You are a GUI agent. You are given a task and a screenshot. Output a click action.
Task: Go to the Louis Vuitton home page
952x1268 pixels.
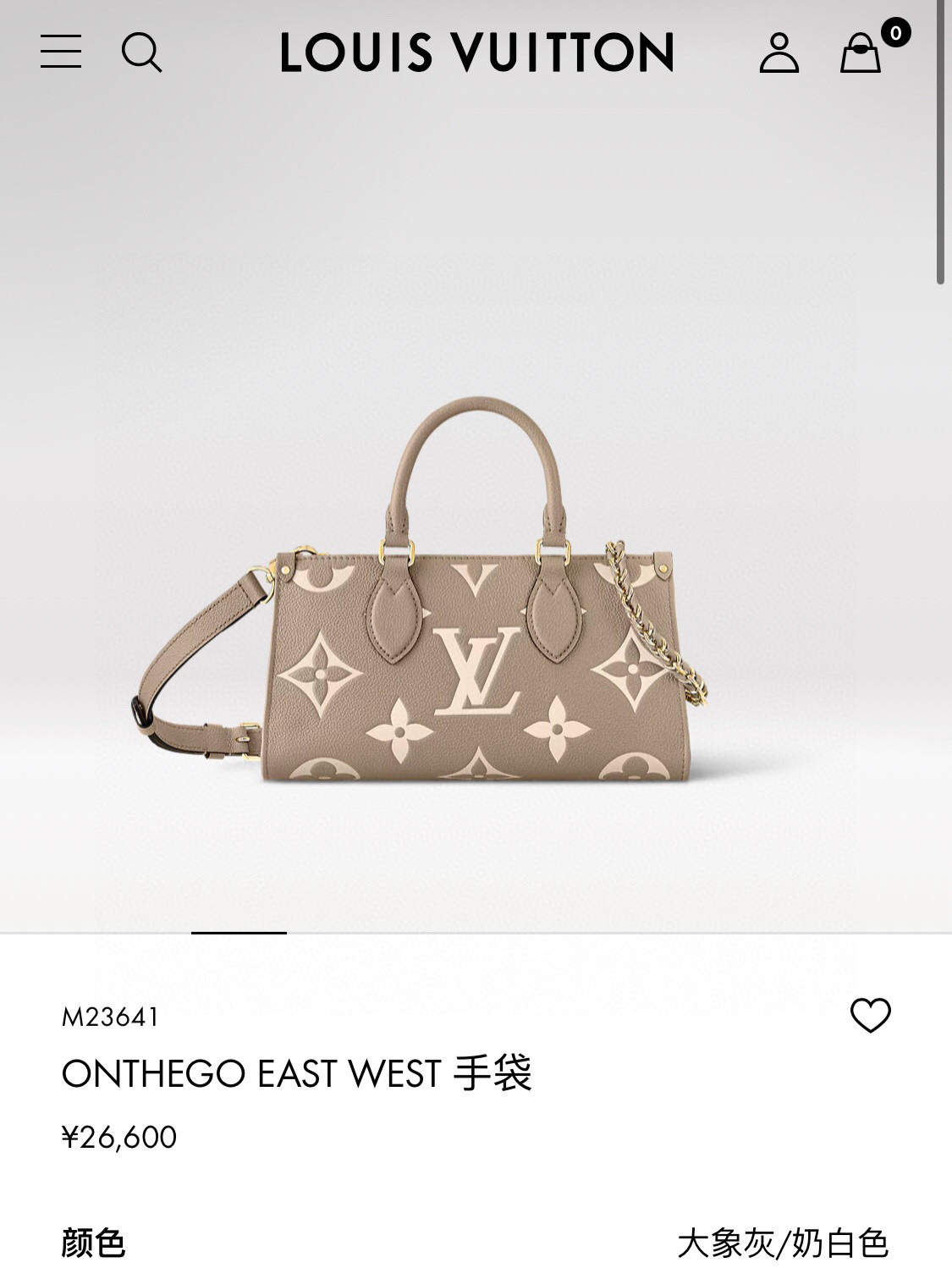(477, 52)
